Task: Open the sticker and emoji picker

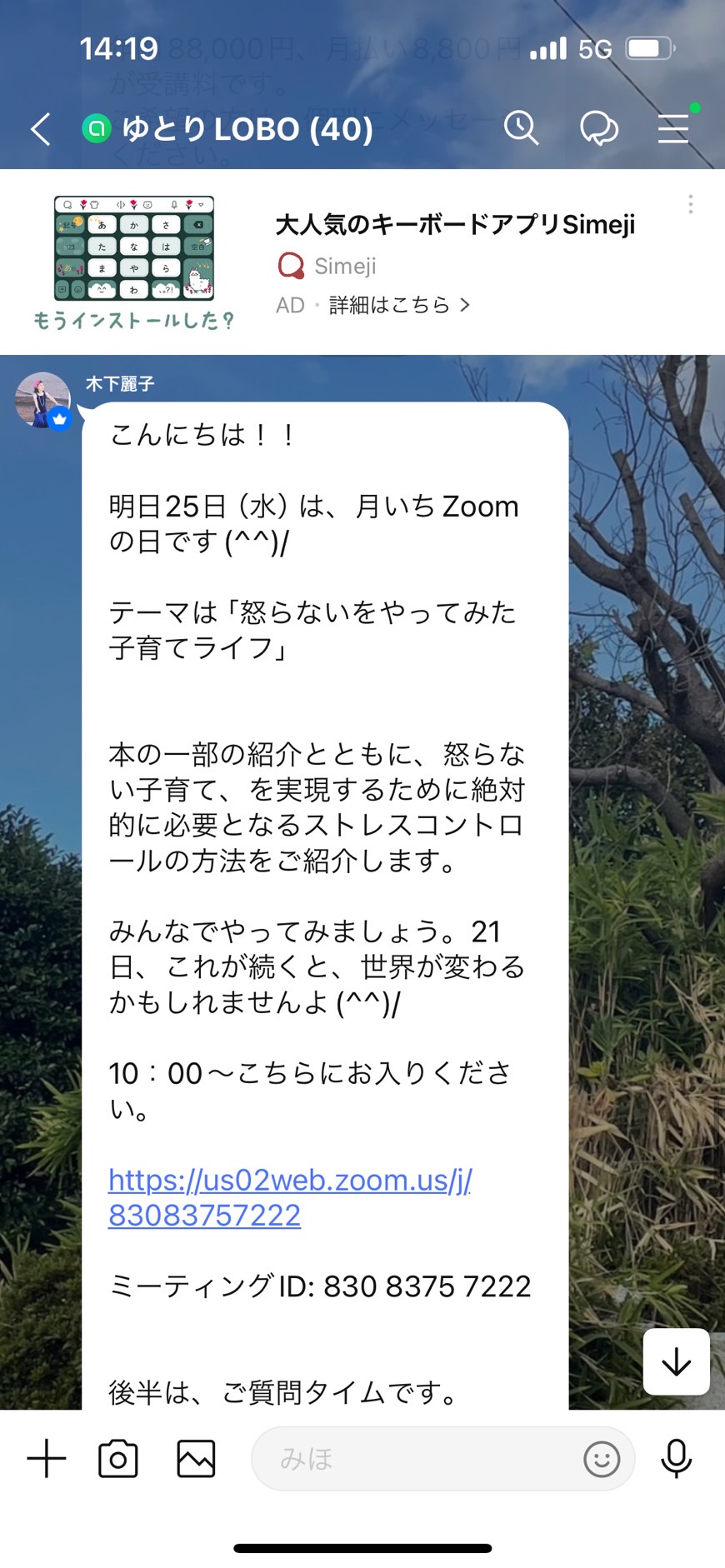Action: coord(602,1459)
